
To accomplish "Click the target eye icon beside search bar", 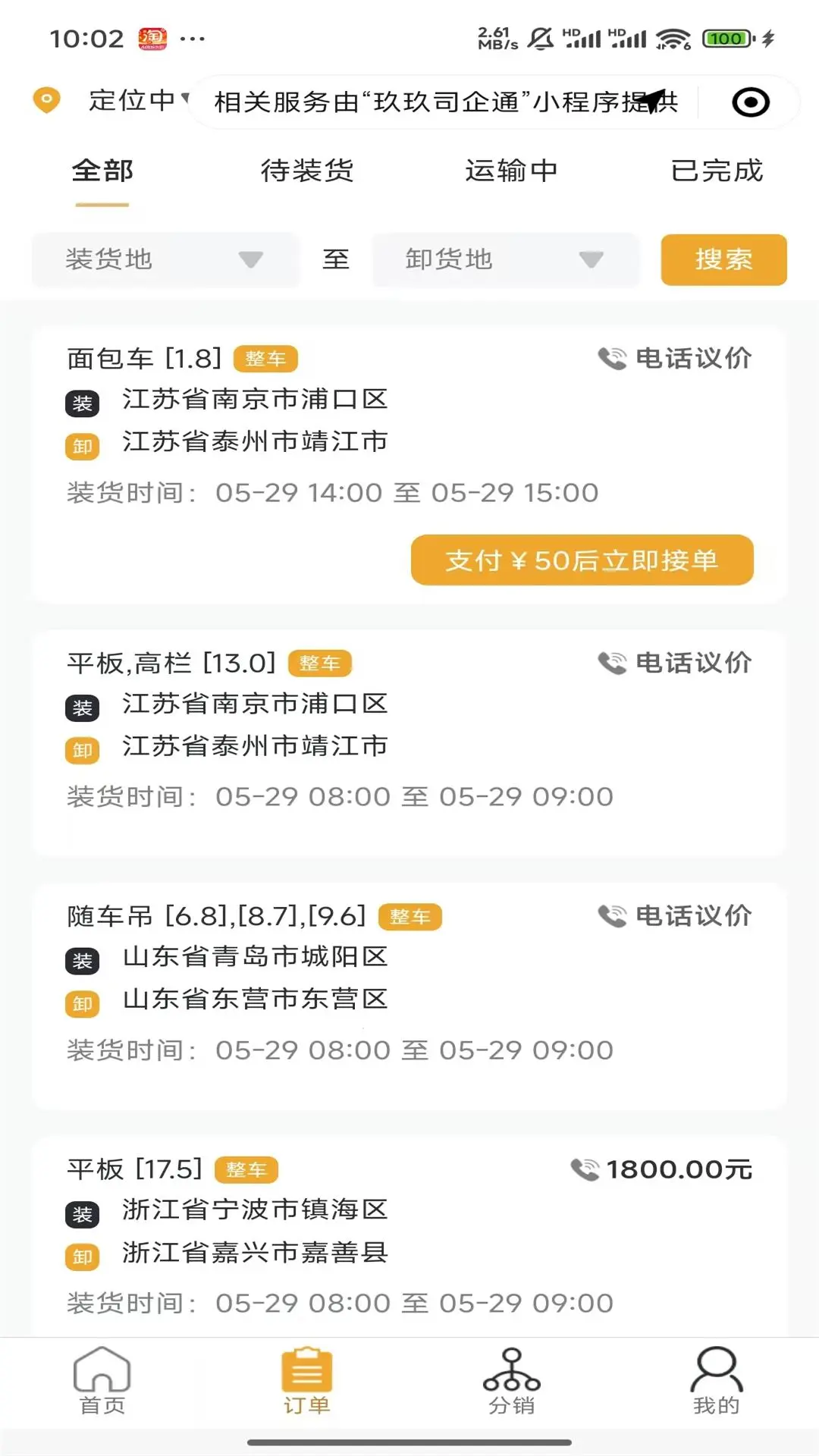I will [x=750, y=101].
